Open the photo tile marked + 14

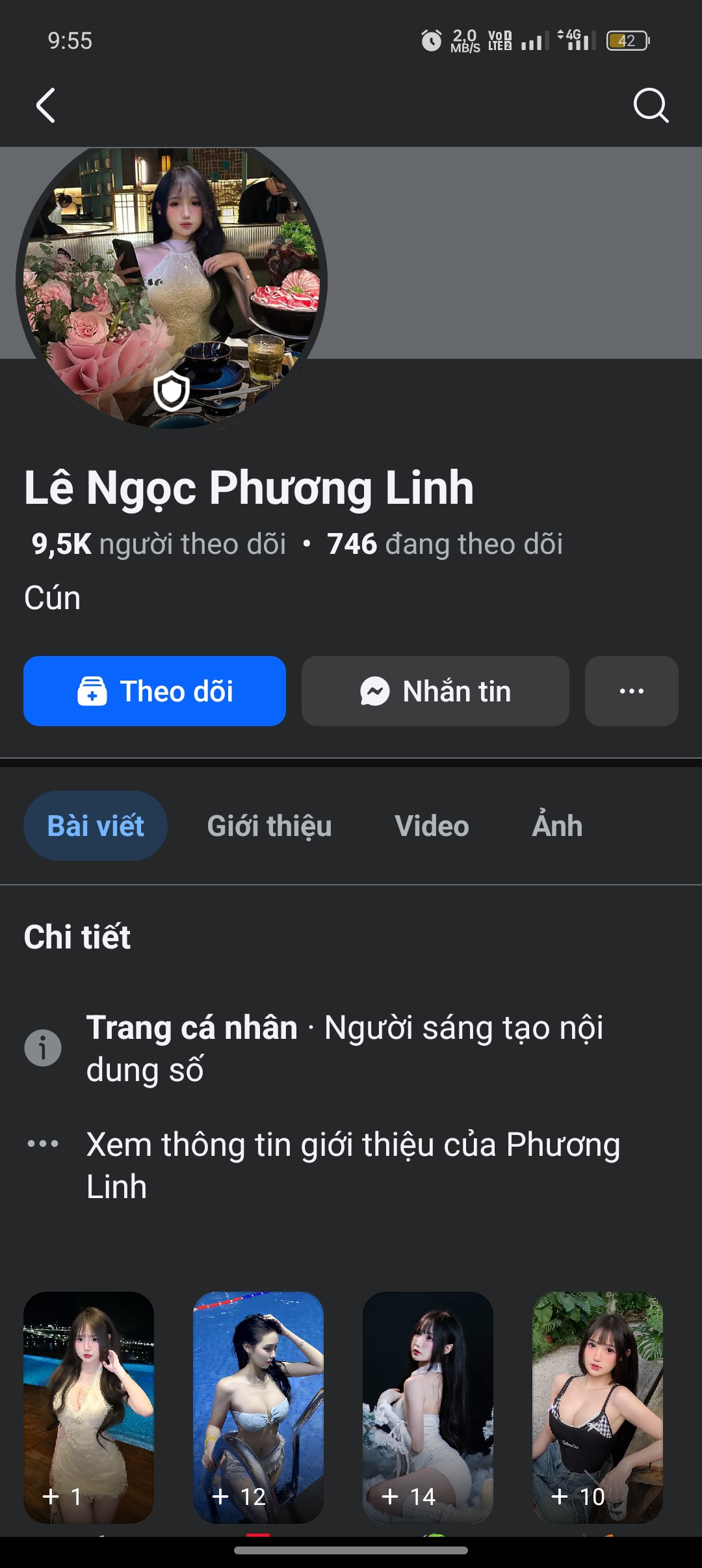click(428, 1407)
